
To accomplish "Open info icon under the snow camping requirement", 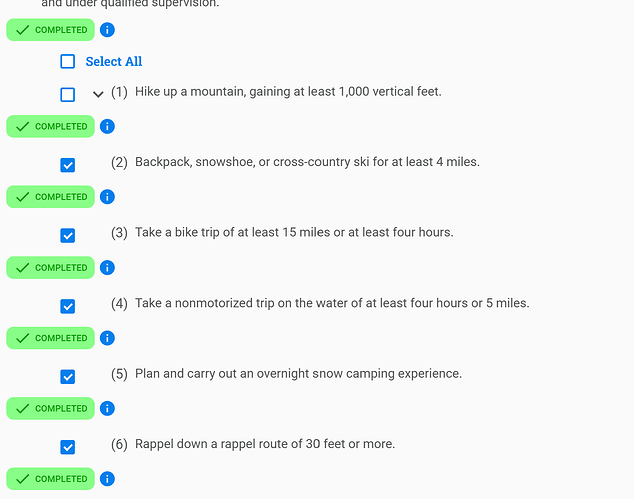I will pos(107,408).
